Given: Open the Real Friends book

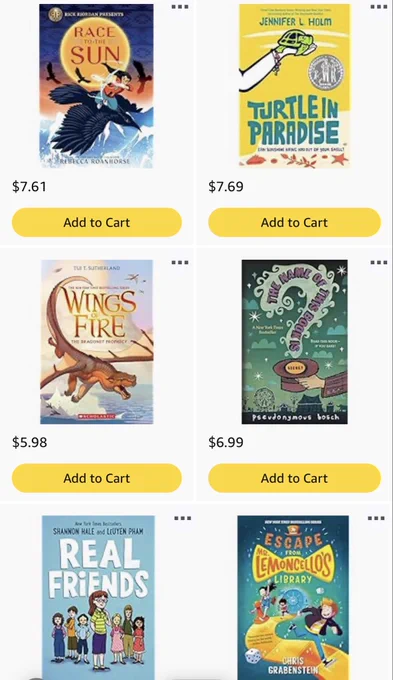Looking at the screenshot, I should pos(98,598).
